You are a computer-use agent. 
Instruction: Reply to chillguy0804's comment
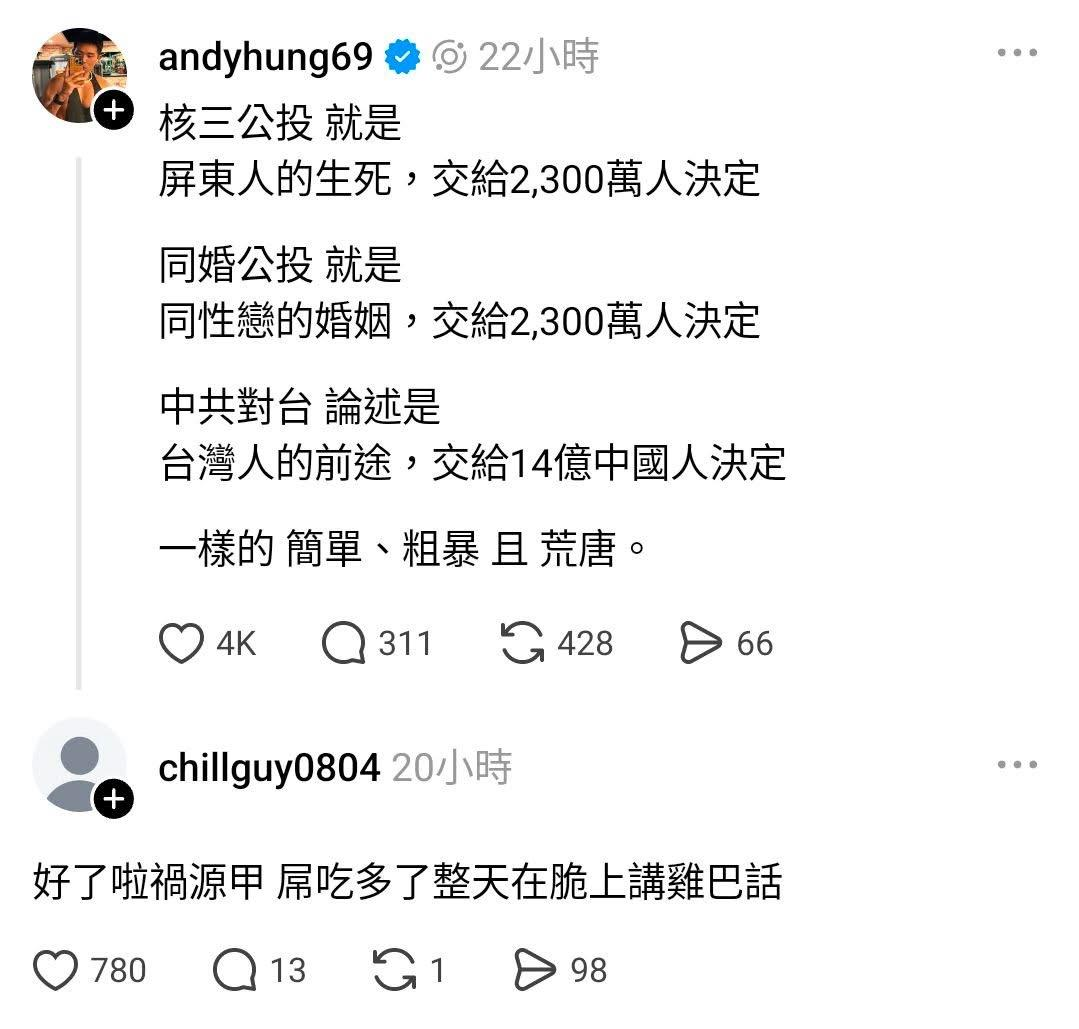click(x=234, y=970)
